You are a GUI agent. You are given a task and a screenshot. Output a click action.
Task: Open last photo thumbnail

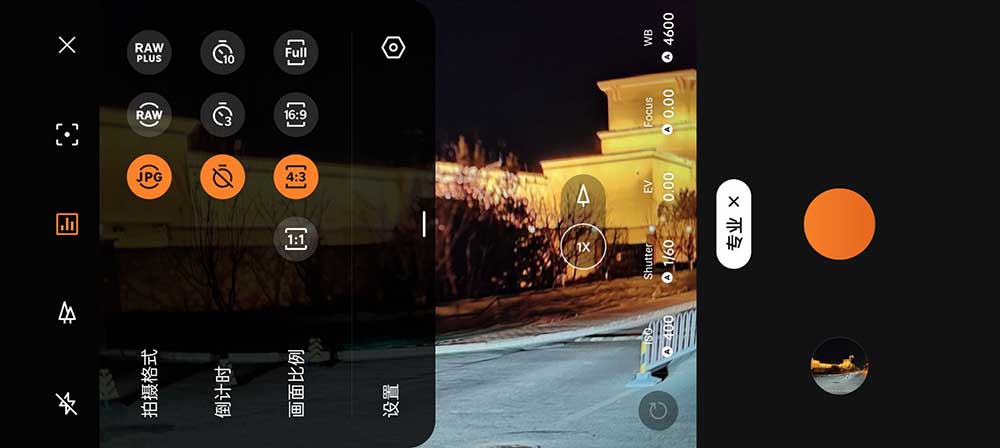[x=839, y=365]
